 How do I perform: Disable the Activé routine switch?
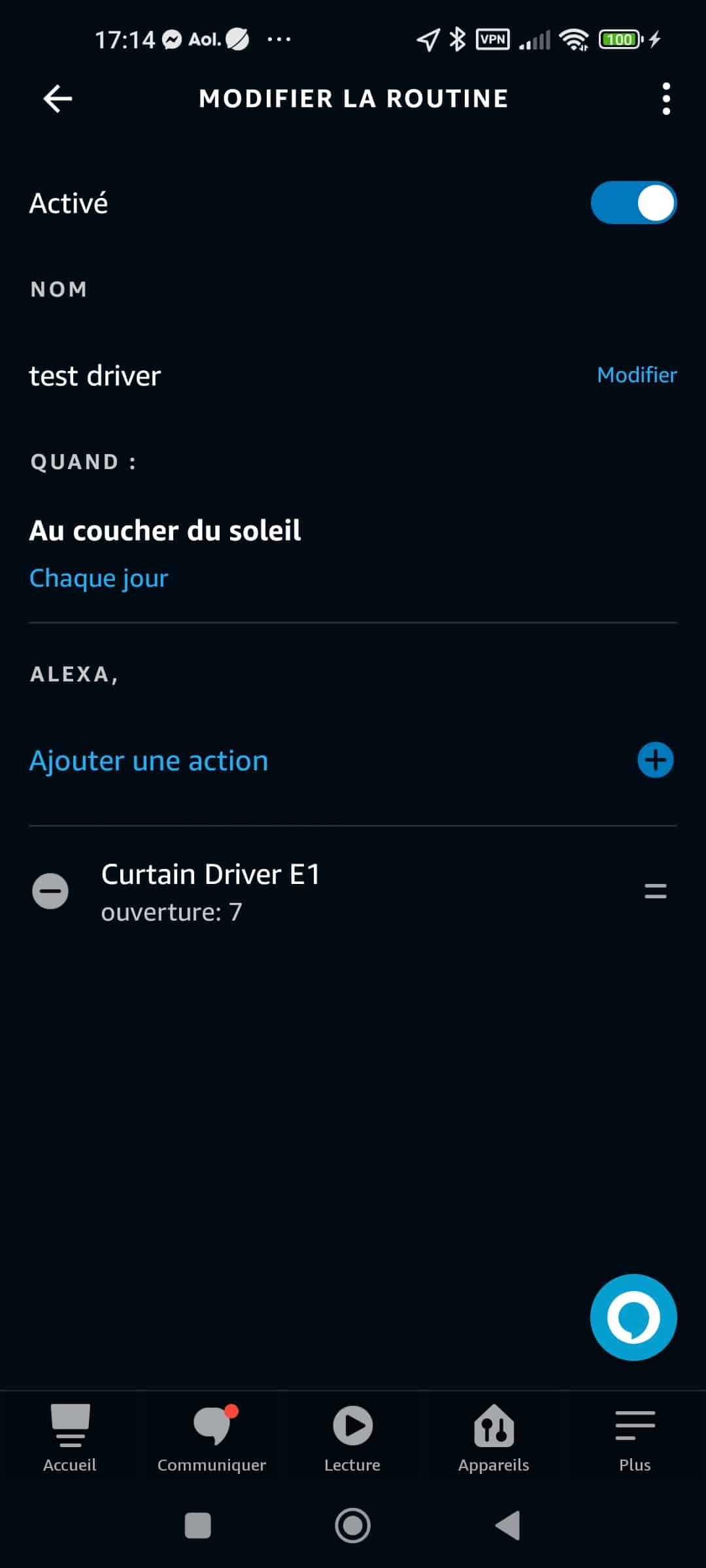(633, 203)
